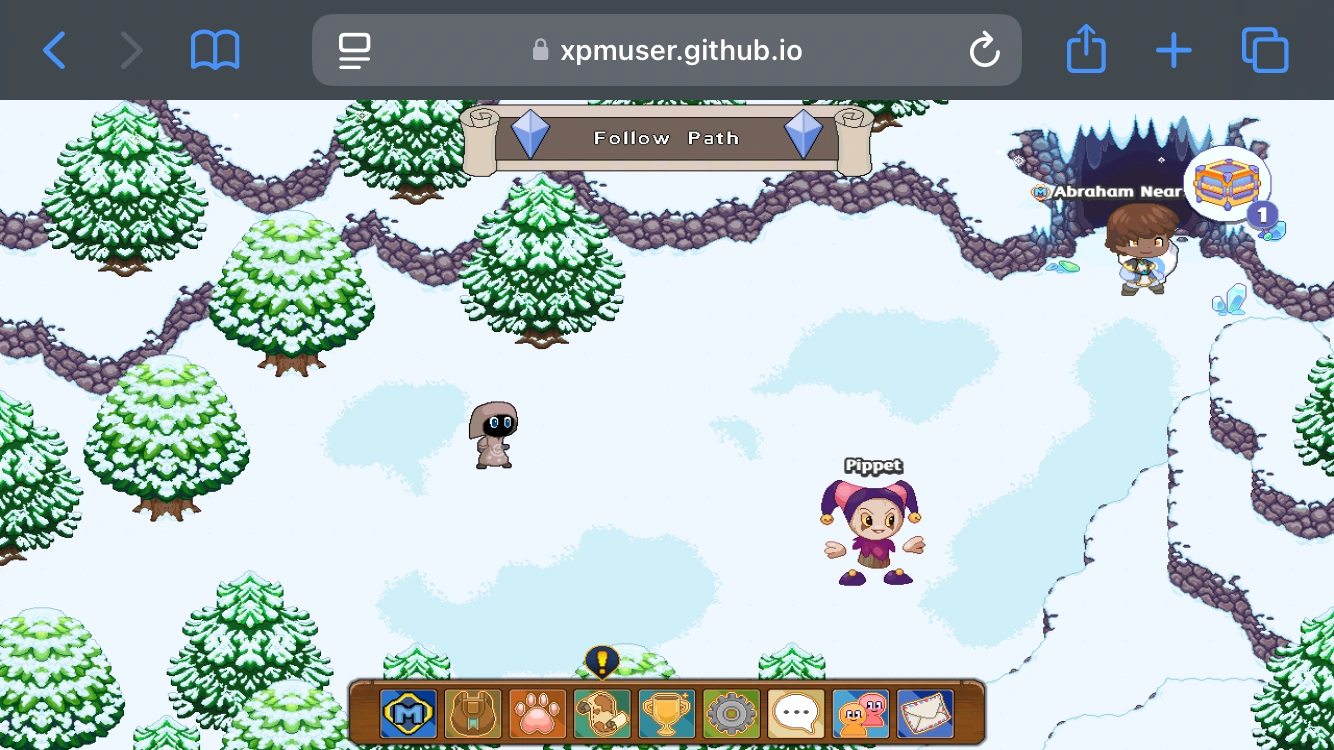Screen dimensions: 1334x750
Task: Share this page
Action: [1086, 50]
